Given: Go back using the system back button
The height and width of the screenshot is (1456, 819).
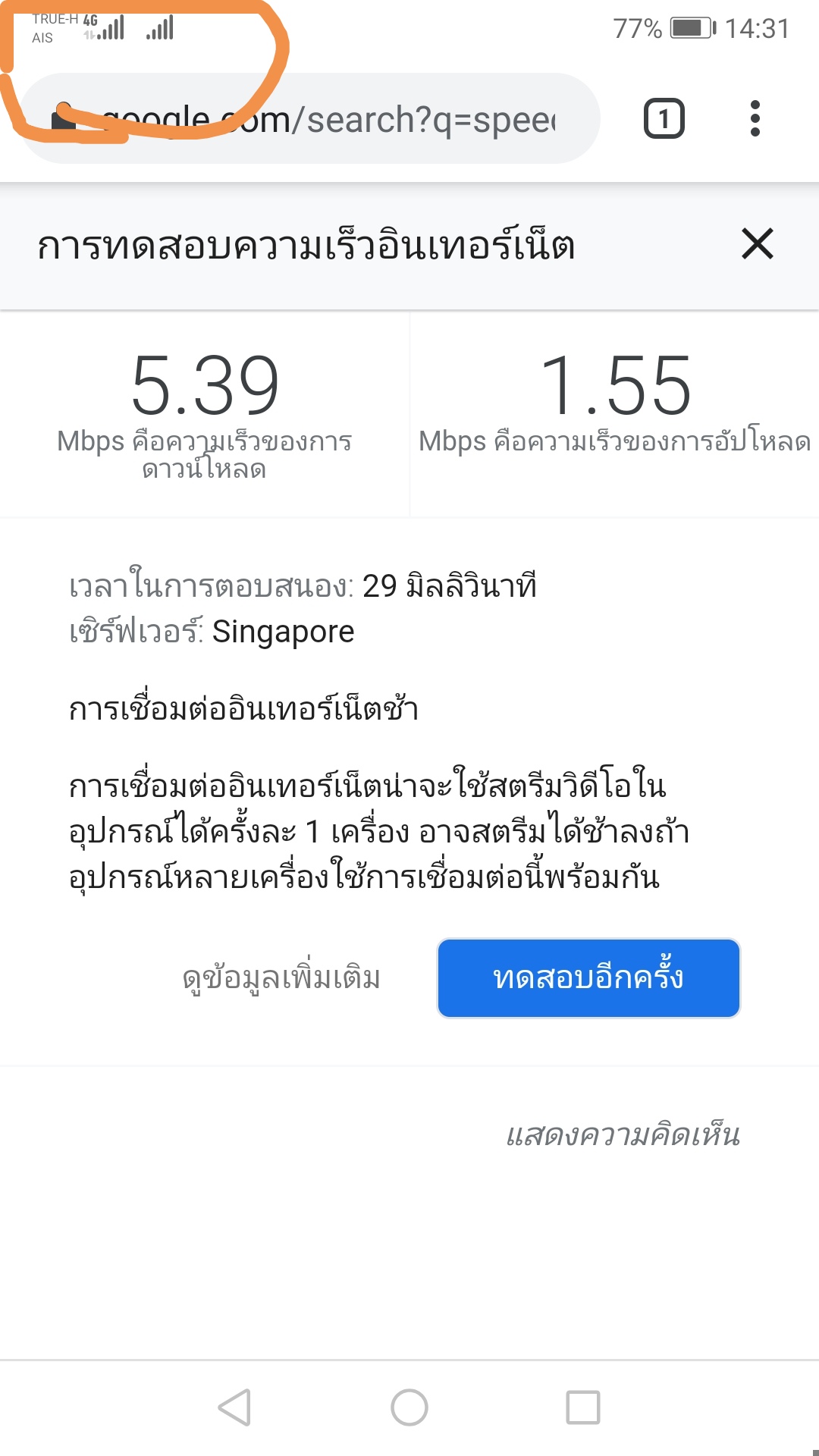Looking at the screenshot, I should (x=234, y=1407).
